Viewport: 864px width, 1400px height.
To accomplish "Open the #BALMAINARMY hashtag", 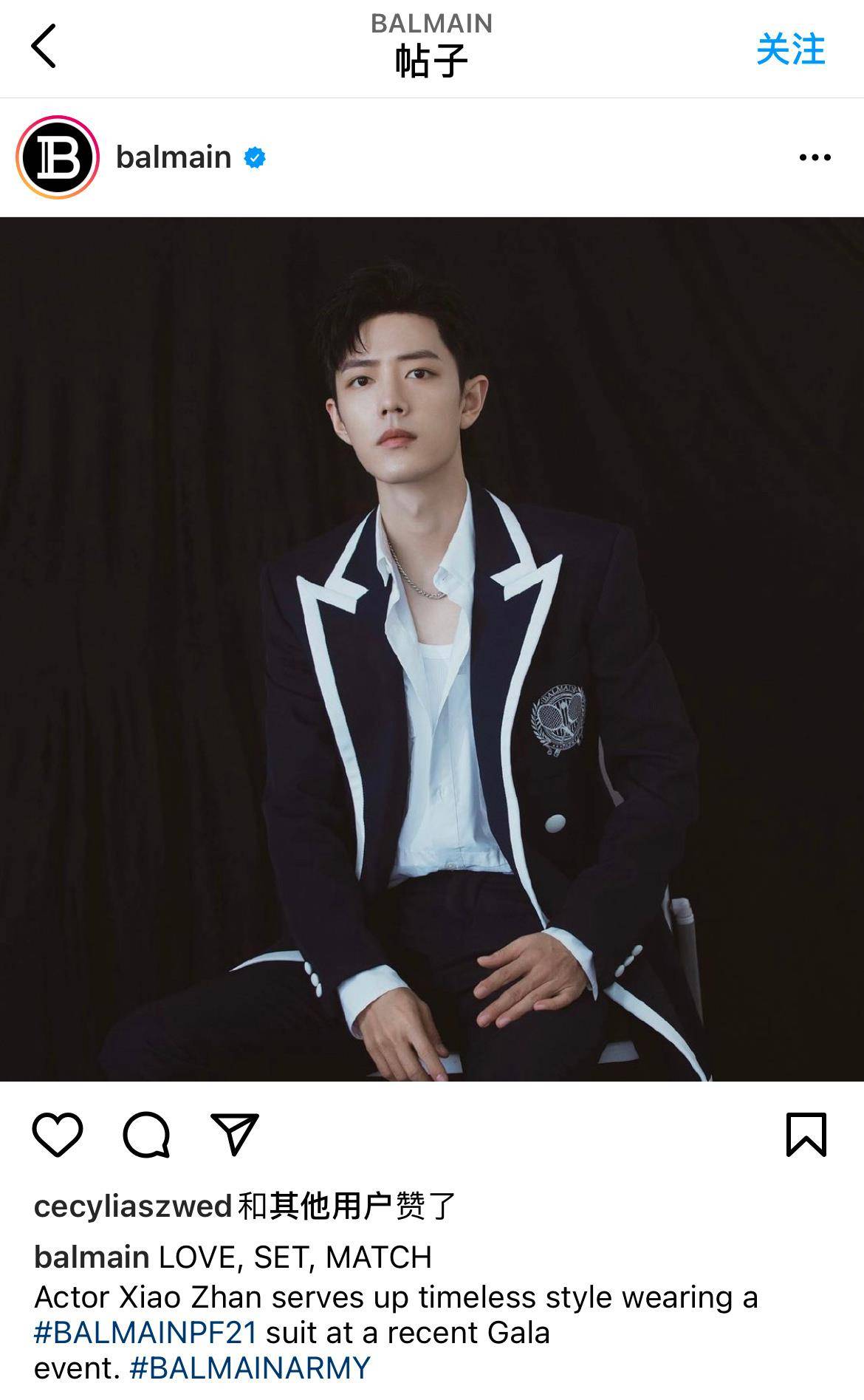I will [x=250, y=1368].
